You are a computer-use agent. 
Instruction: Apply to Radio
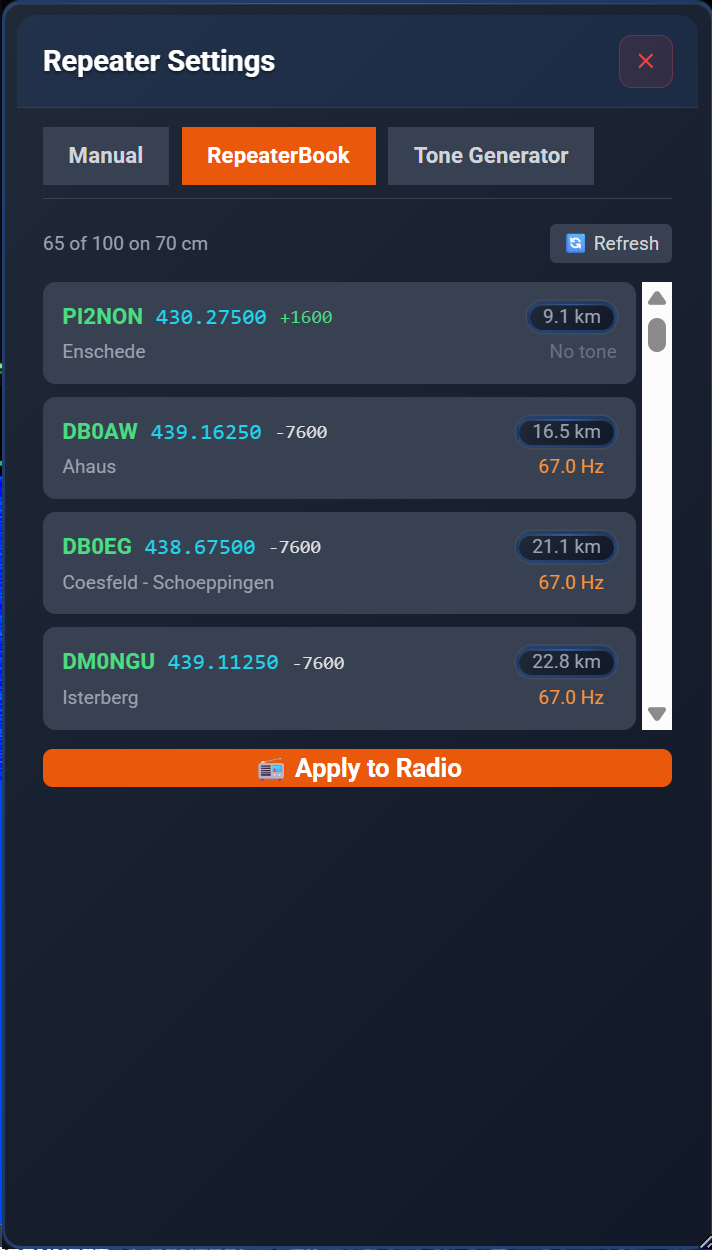coord(357,768)
